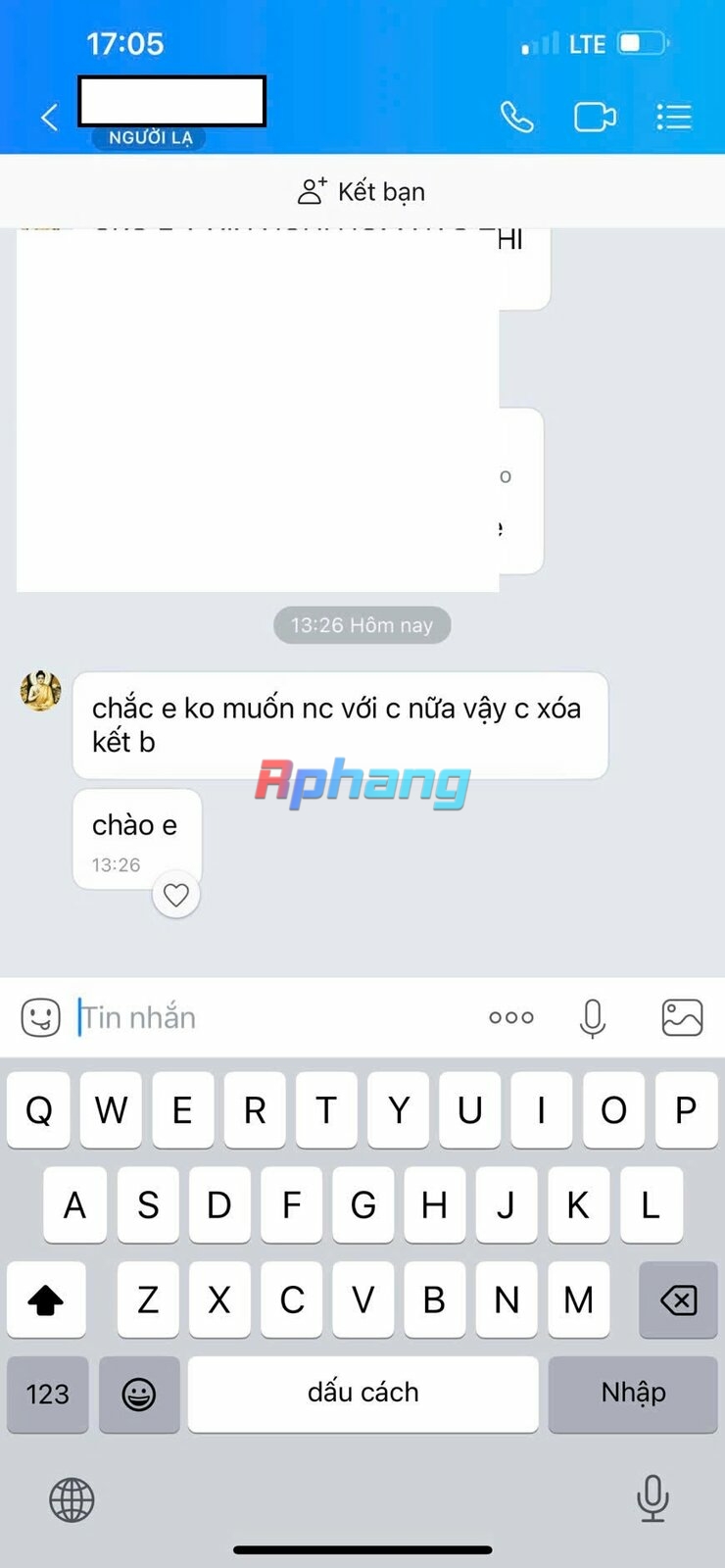The width and height of the screenshot is (725, 1568).
Task: Start a voice call with this contact
Action: tap(516, 117)
